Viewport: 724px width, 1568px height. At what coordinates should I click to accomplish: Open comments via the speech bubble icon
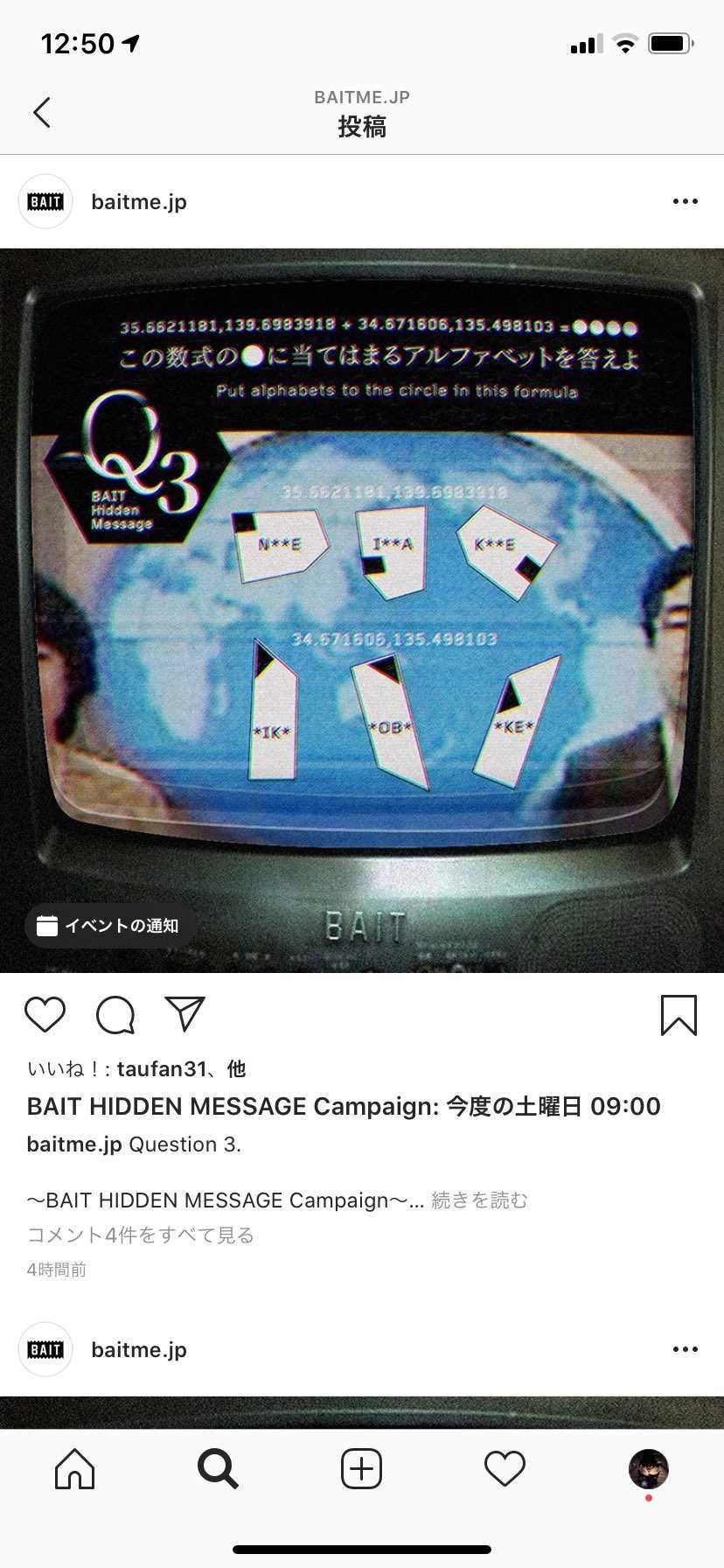tap(115, 1015)
